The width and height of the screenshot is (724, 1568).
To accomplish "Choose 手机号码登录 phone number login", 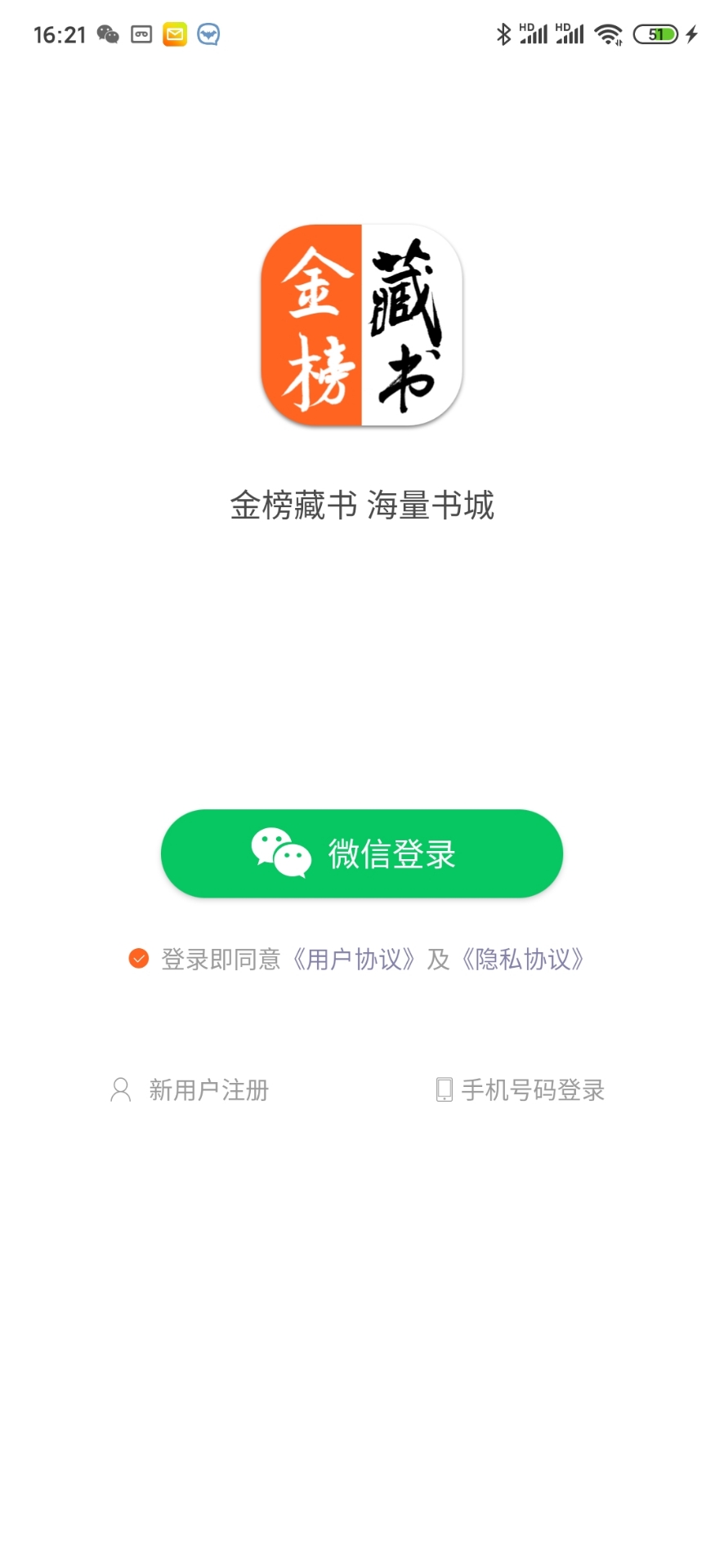I will pyautogui.click(x=521, y=1090).
